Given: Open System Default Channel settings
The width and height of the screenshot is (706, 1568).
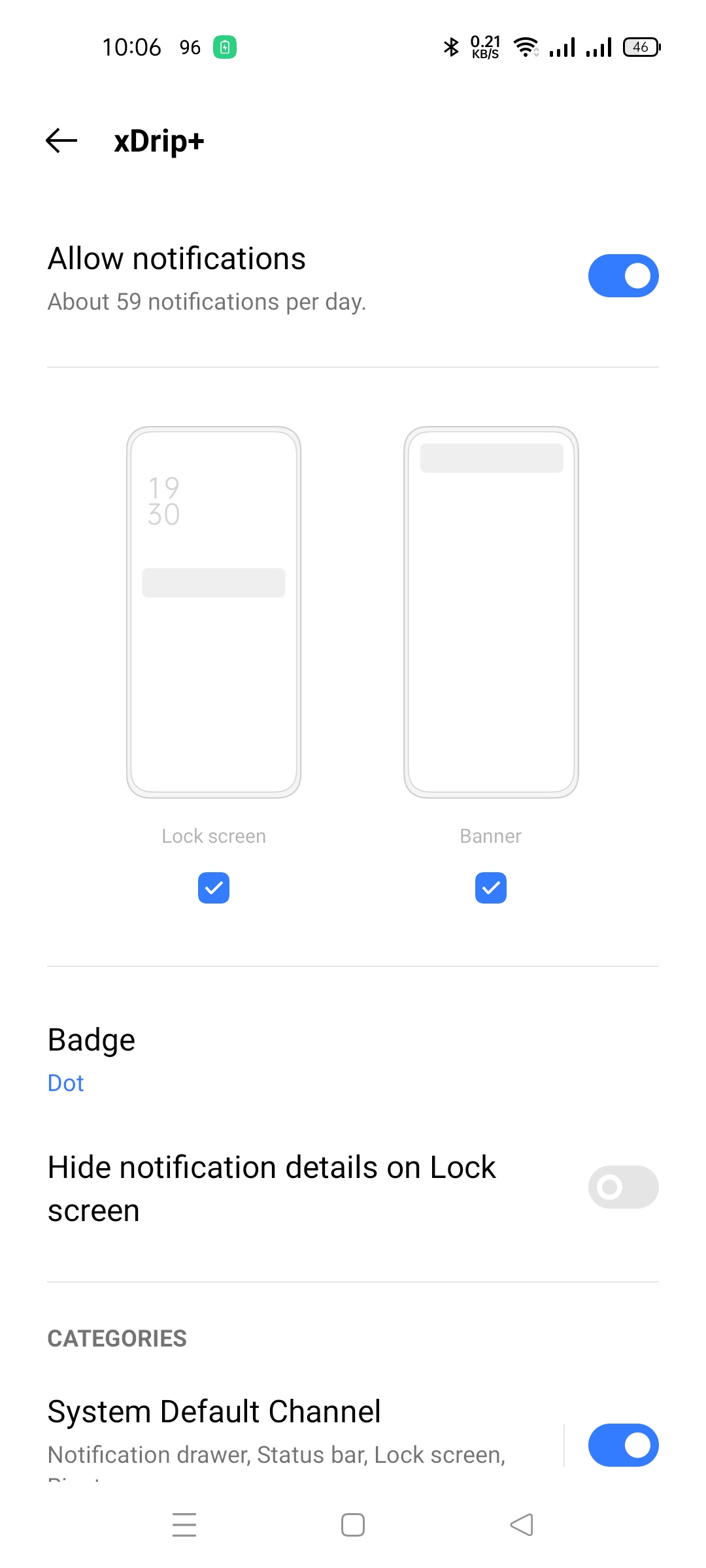Looking at the screenshot, I should pos(294,1434).
